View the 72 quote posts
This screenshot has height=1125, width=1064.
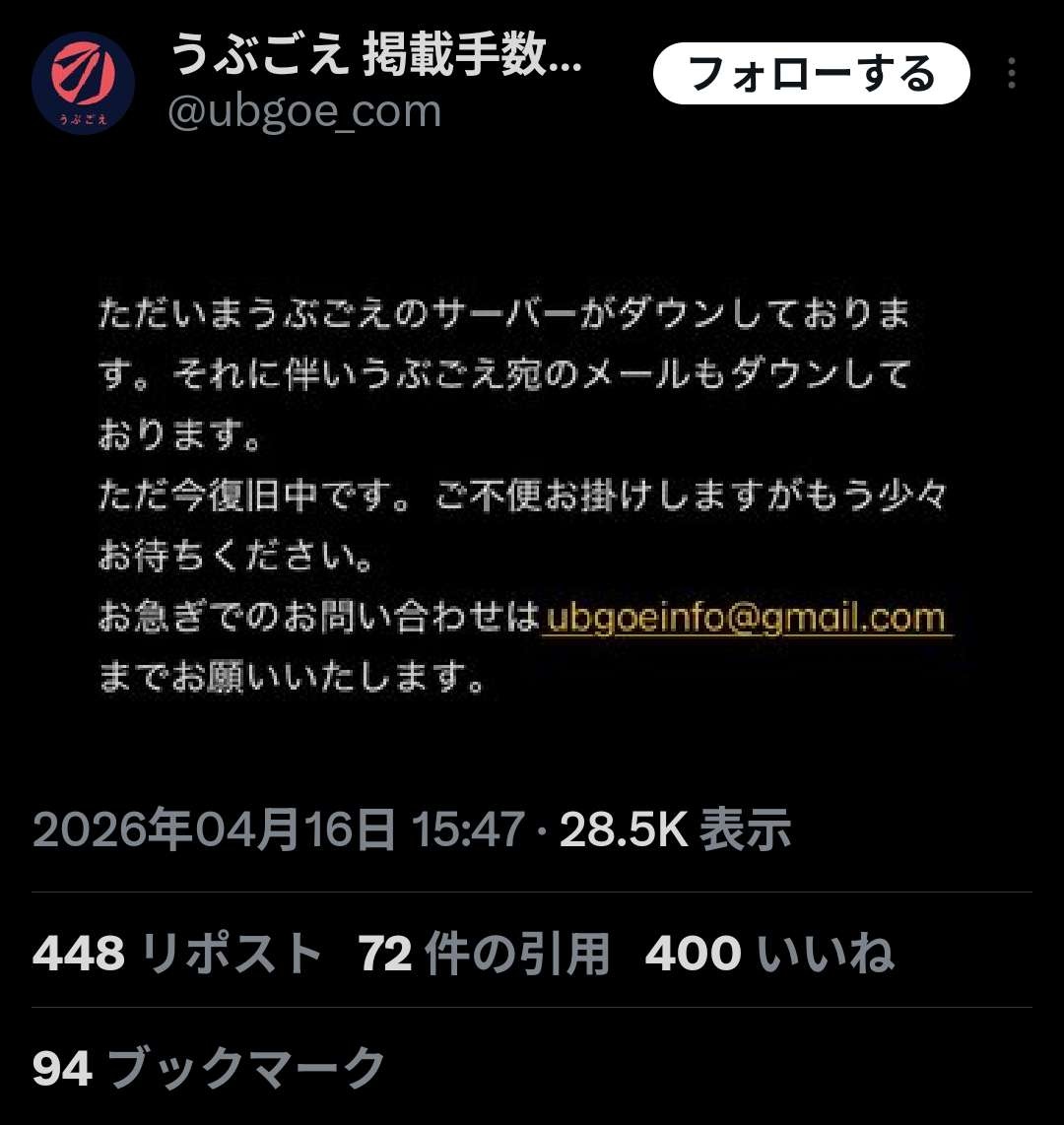point(484,954)
